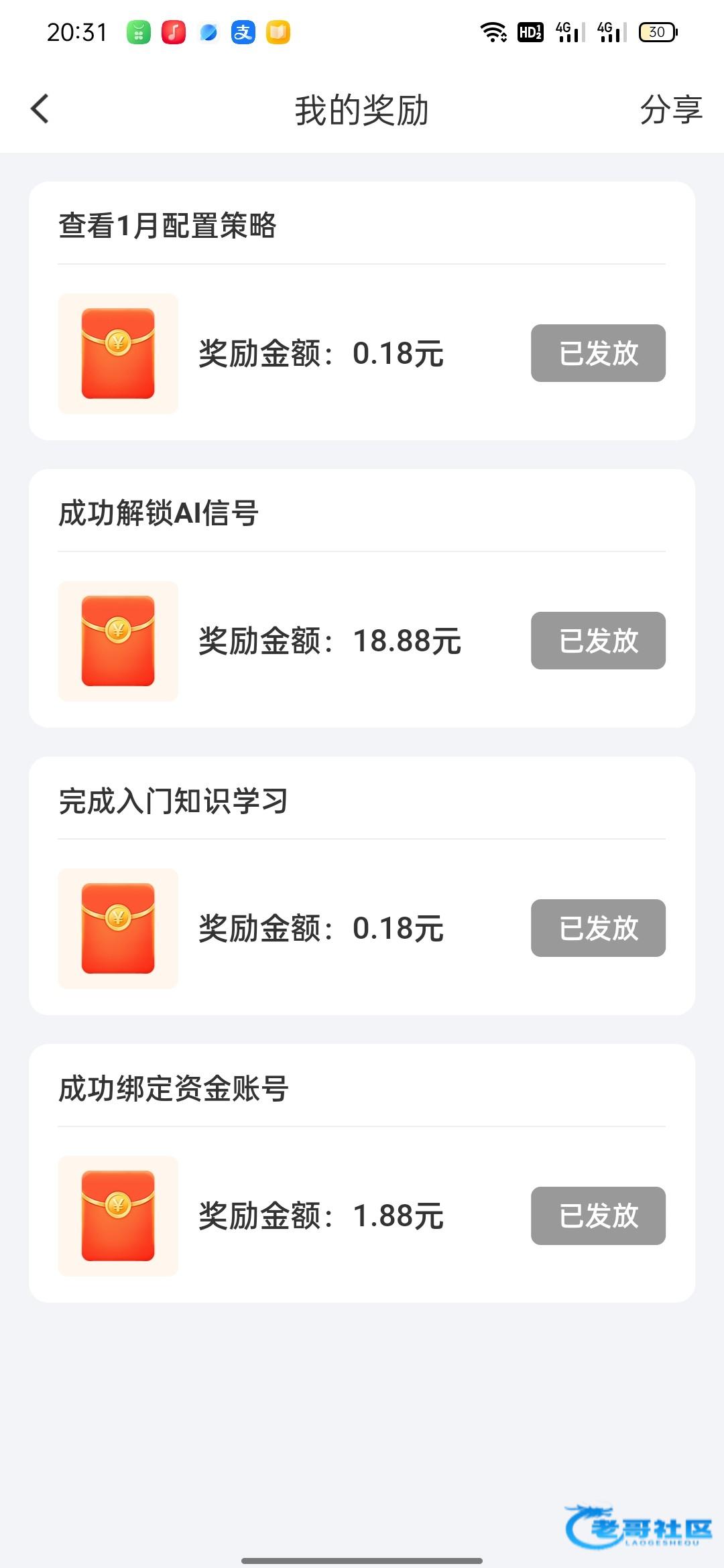Tap 已发放 button for 完成入门知识学习
This screenshot has width=724, height=1568.
(598, 928)
